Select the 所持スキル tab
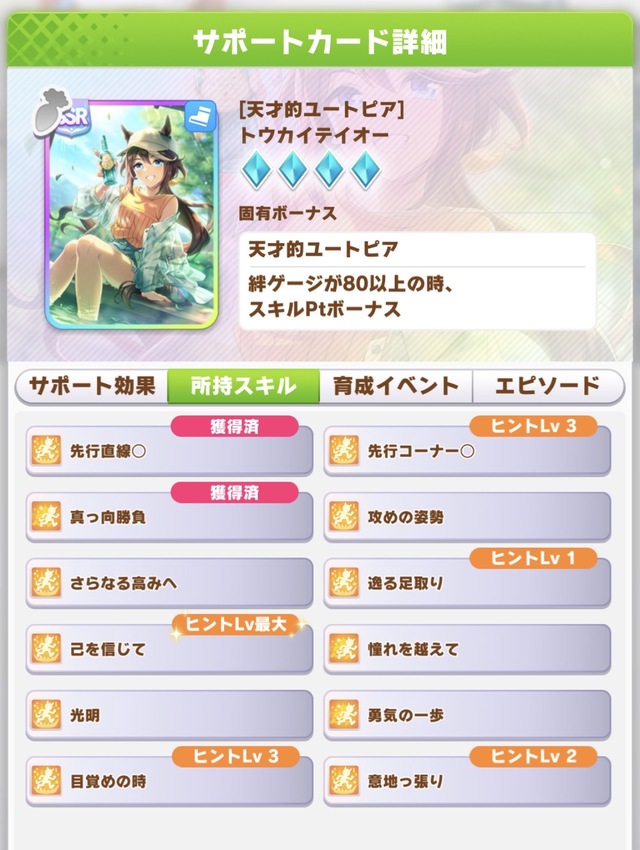This screenshot has height=850, width=640. 244,385
